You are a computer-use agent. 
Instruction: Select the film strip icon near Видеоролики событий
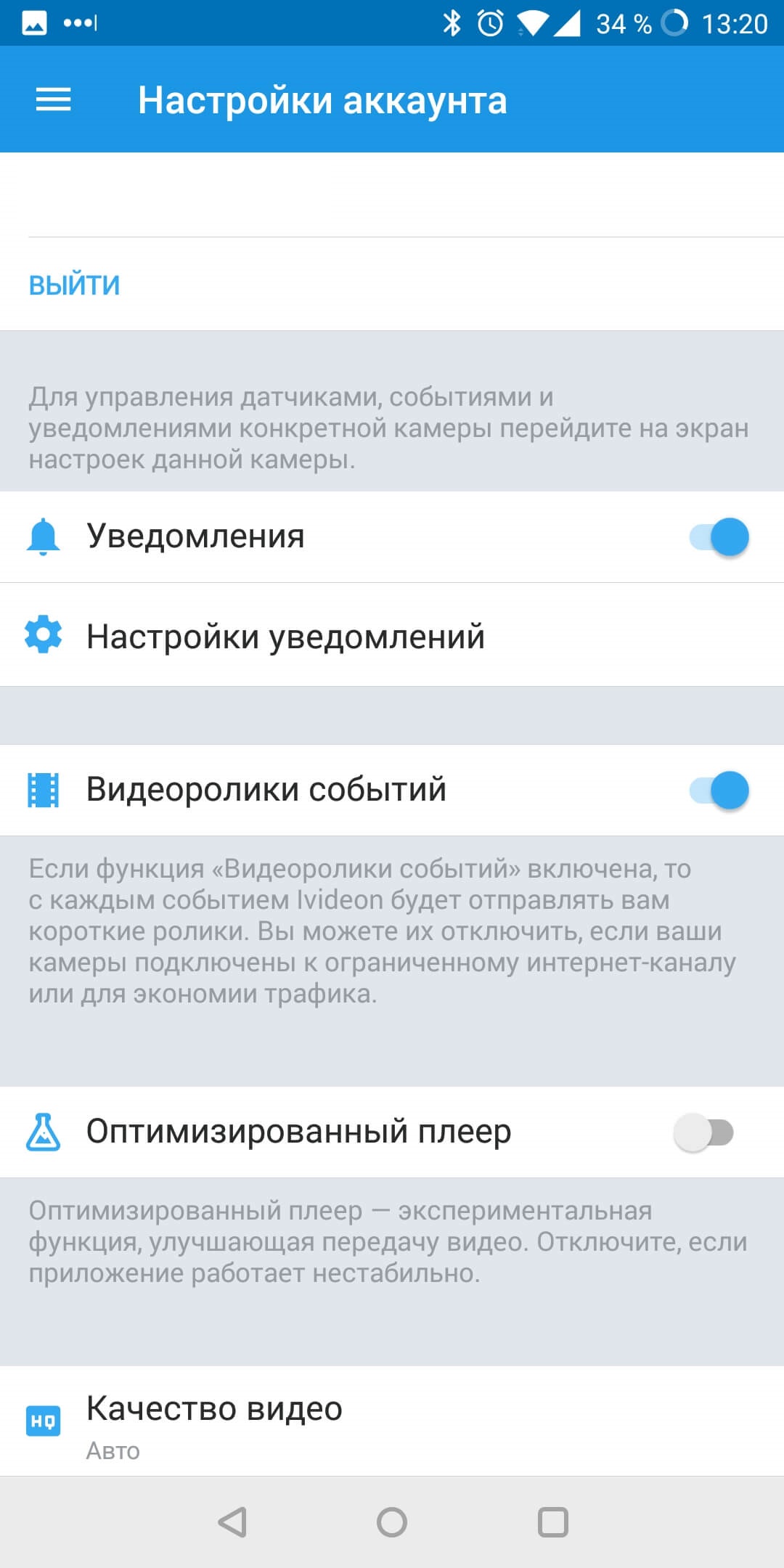click(44, 790)
